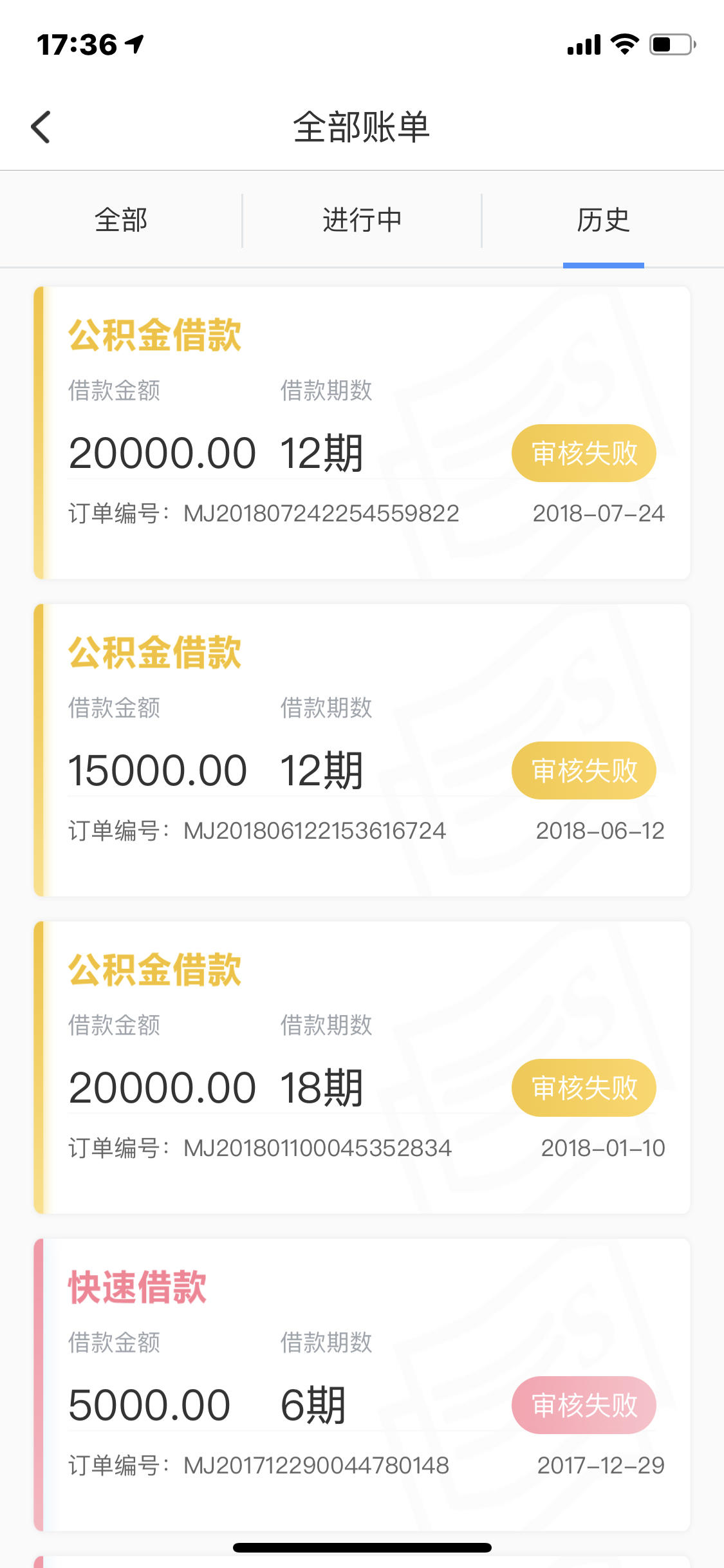Open the 快速借款 5000.00 order

coord(362,1384)
